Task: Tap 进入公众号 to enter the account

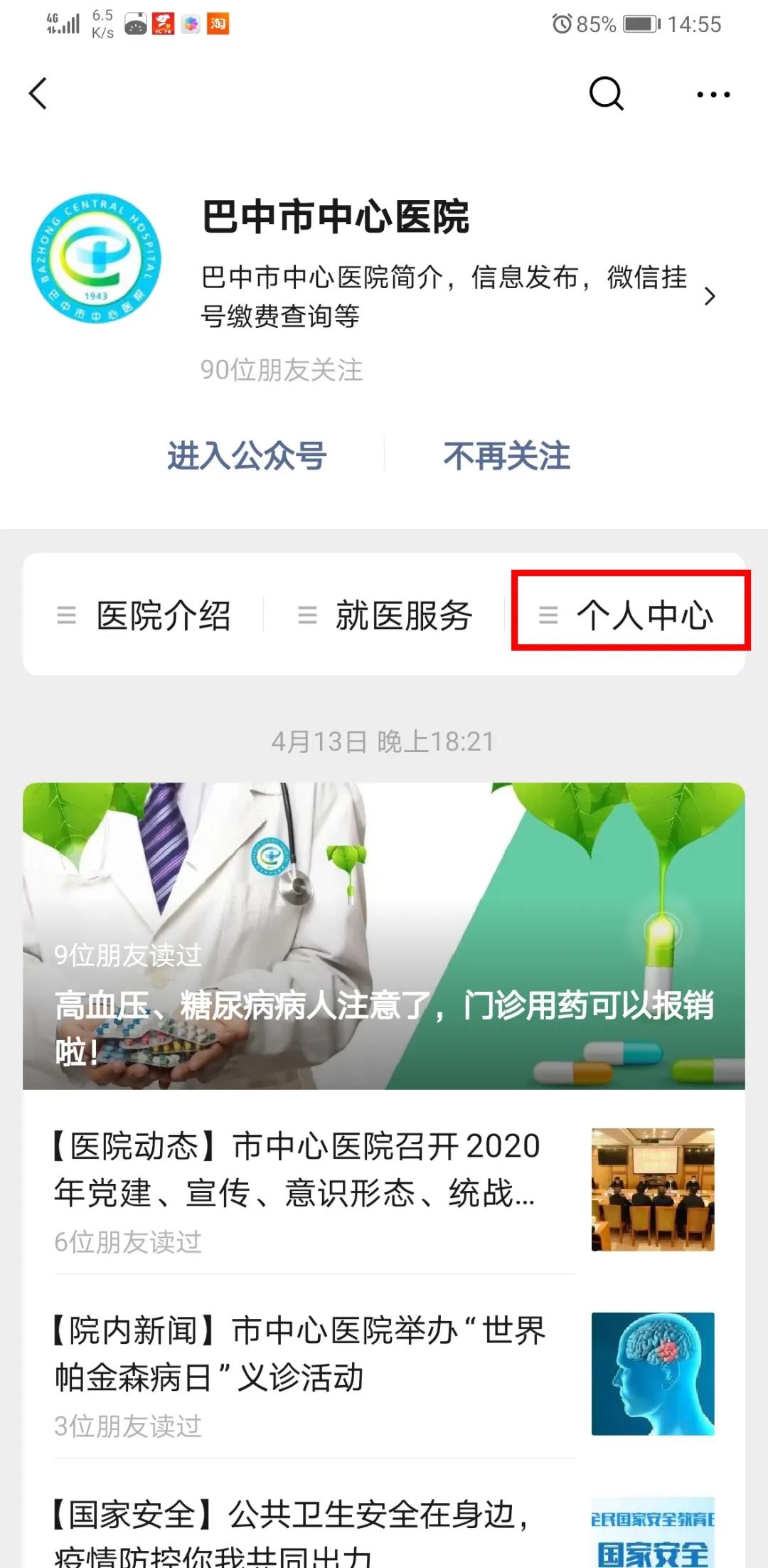Action: pyautogui.click(x=247, y=455)
